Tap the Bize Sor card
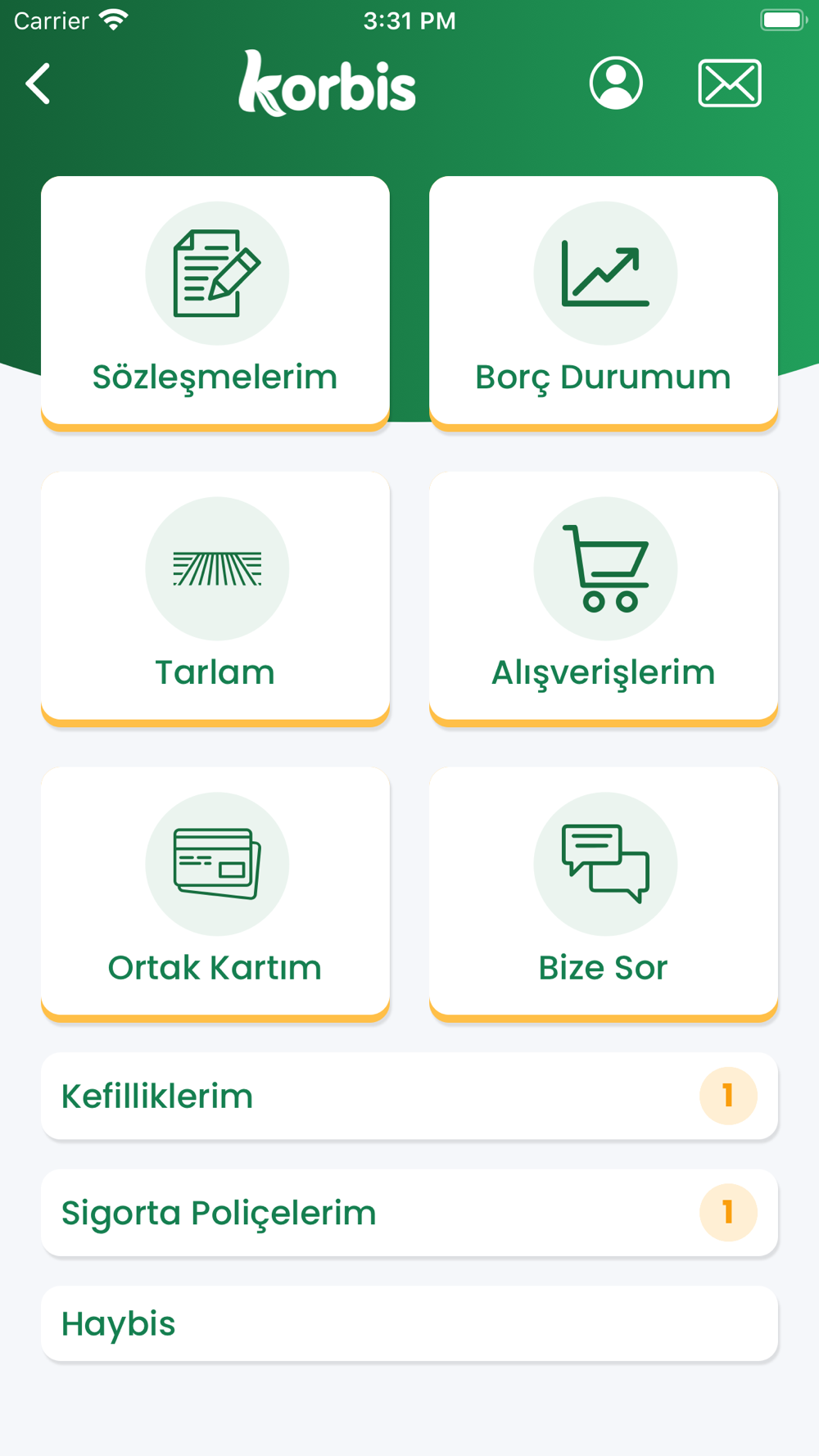This screenshot has height=1456, width=819. click(604, 894)
